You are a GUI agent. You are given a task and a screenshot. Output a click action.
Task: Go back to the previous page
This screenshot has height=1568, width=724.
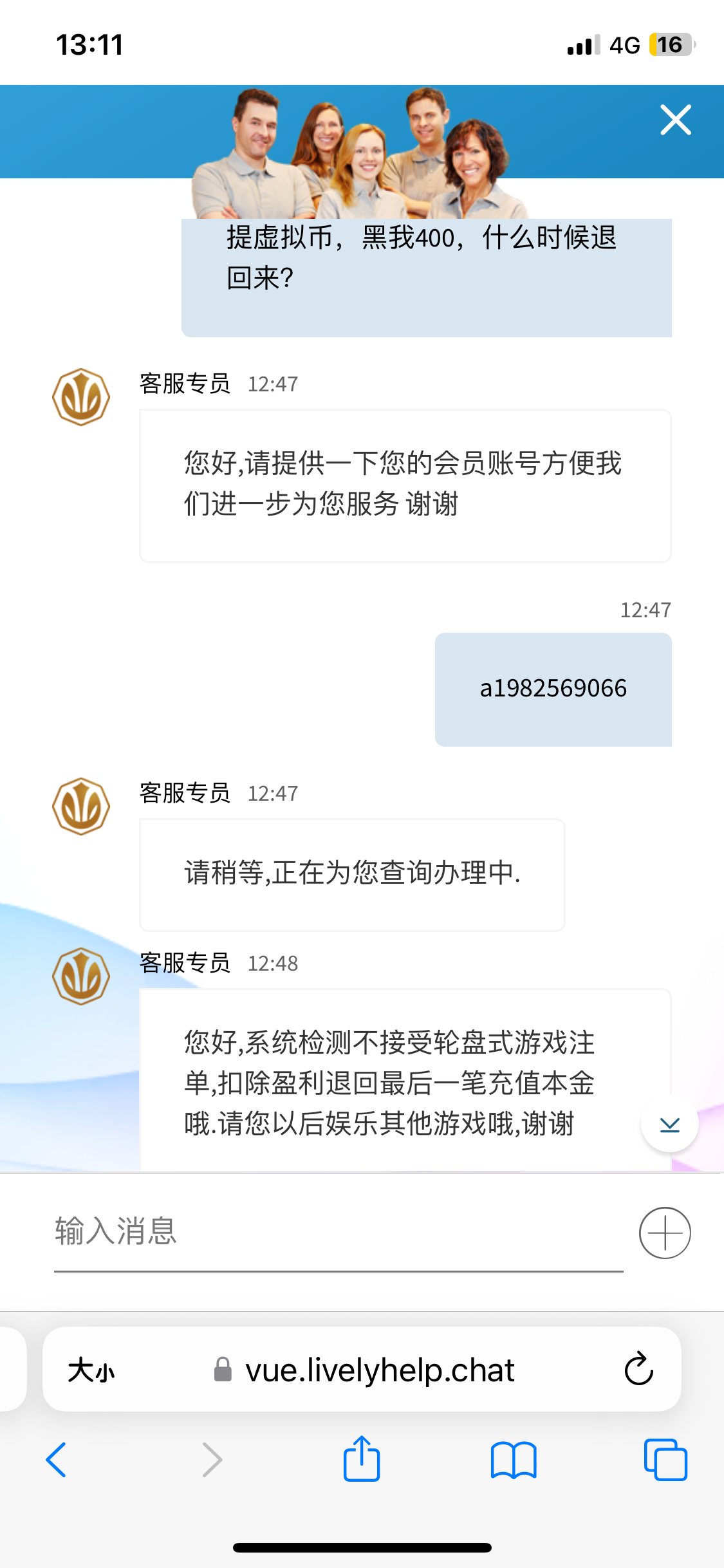[57, 1459]
